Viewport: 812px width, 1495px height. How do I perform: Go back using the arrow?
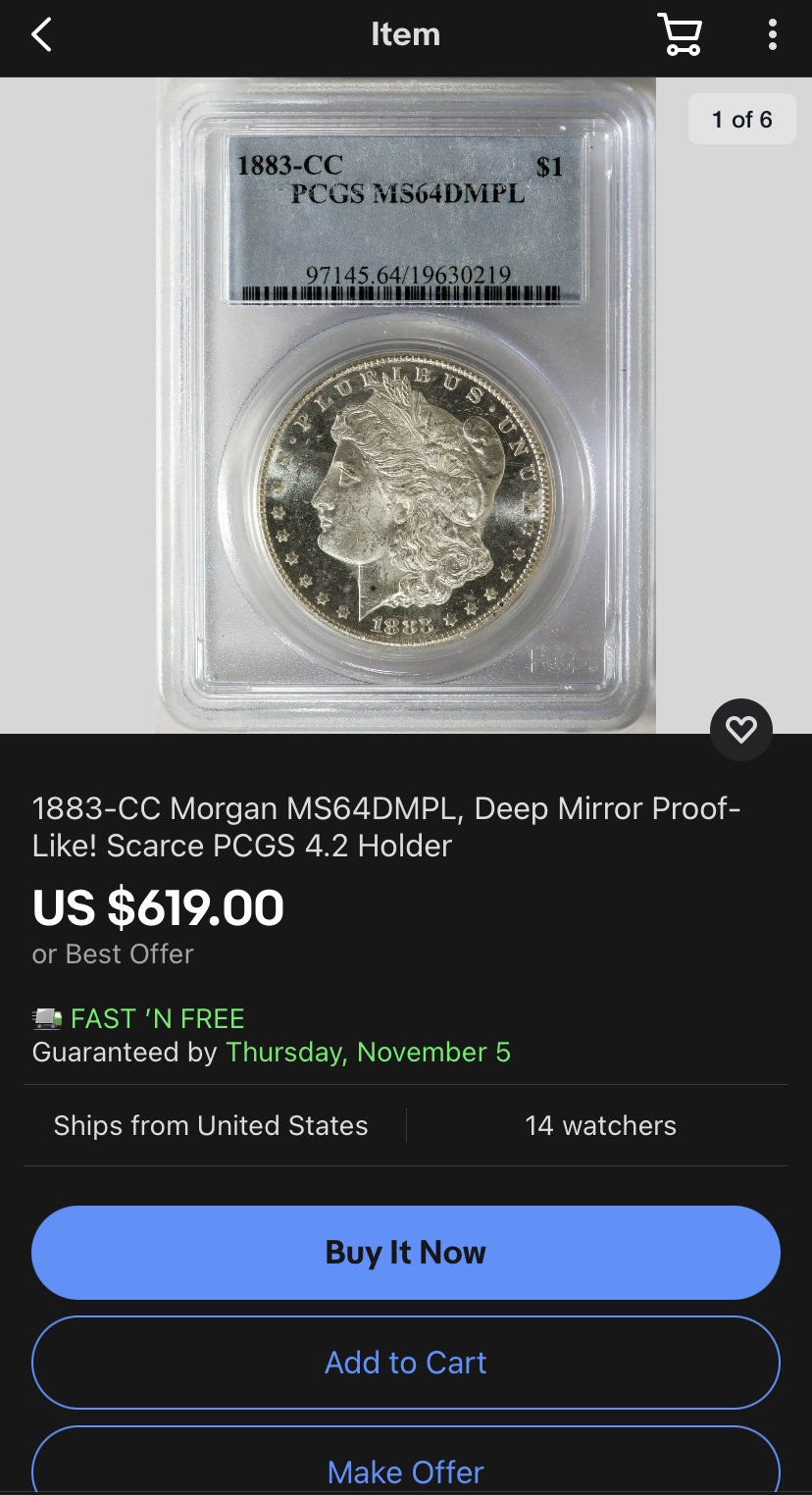41,35
